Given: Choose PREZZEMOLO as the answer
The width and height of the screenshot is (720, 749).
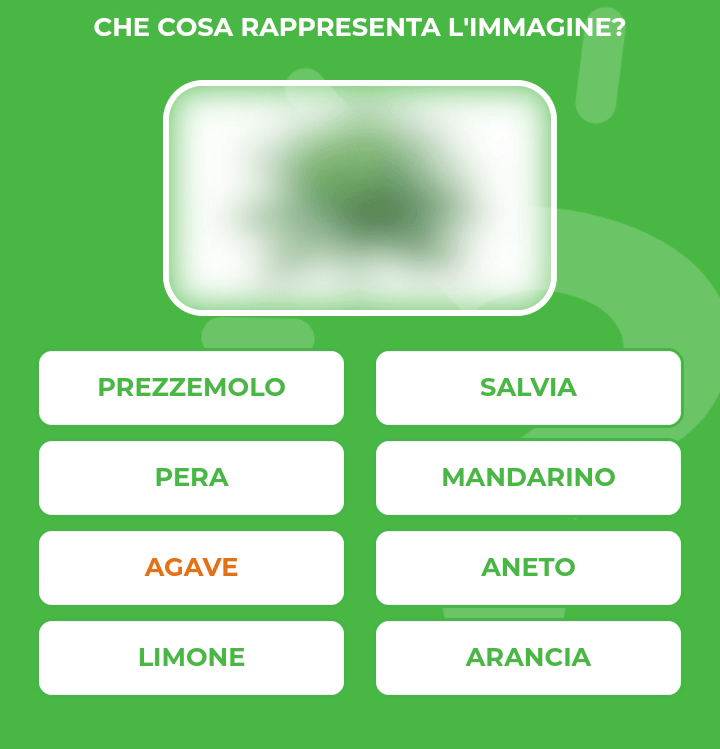Looking at the screenshot, I should [x=191, y=388].
